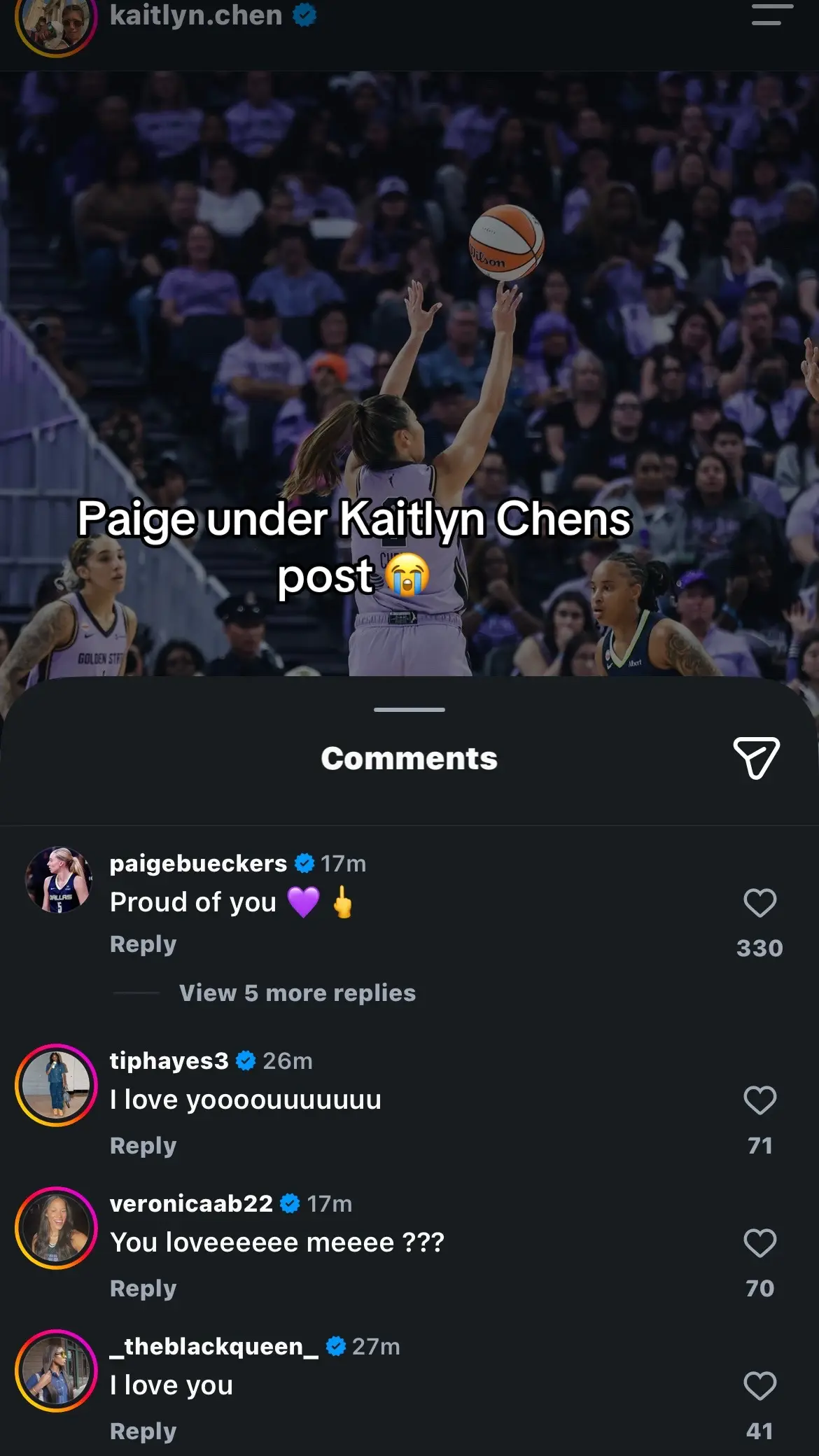Like paigebueckers' comment

pyautogui.click(x=759, y=903)
